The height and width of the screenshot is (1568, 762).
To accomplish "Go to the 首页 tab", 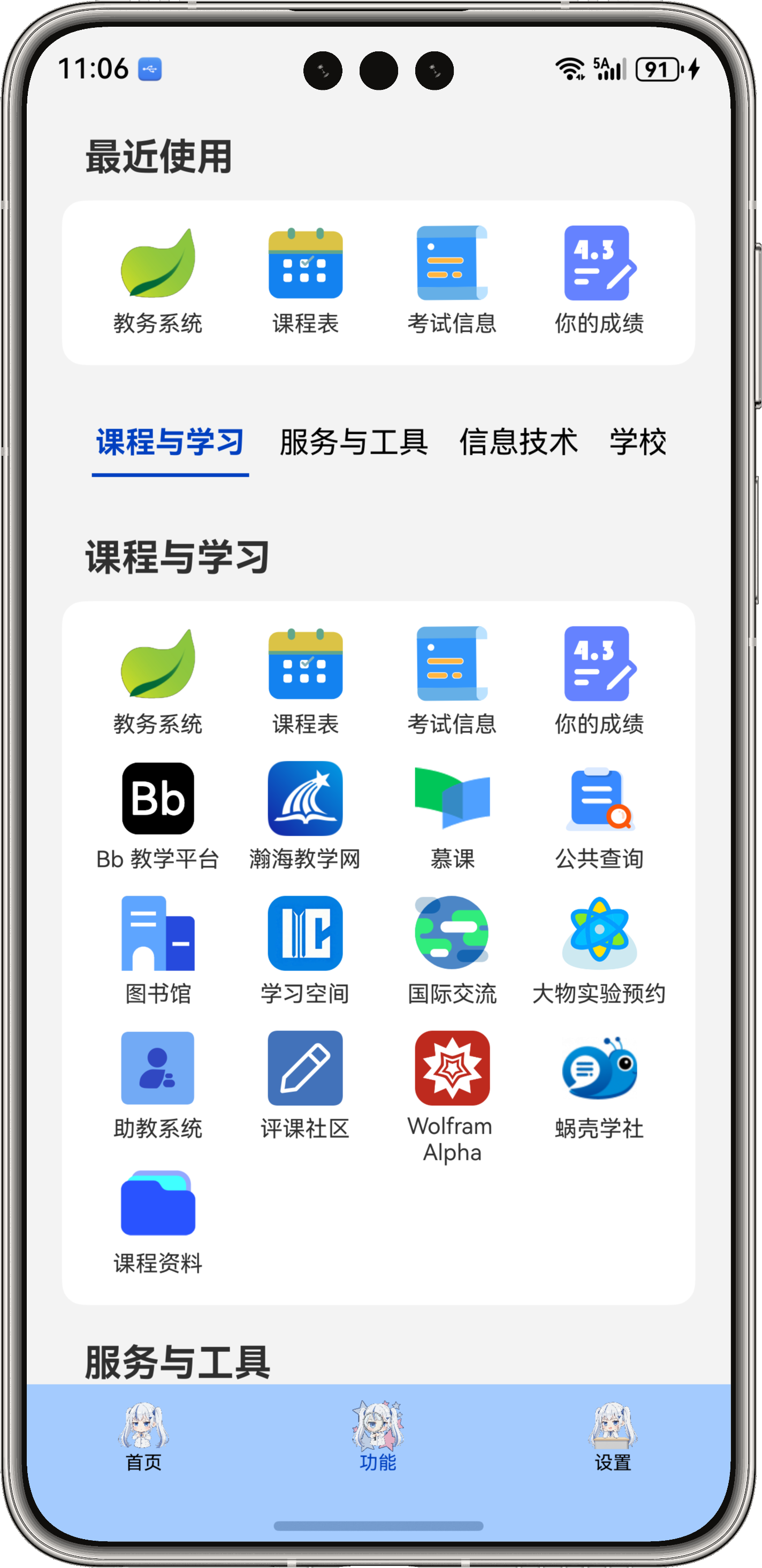I will coord(143,1436).
